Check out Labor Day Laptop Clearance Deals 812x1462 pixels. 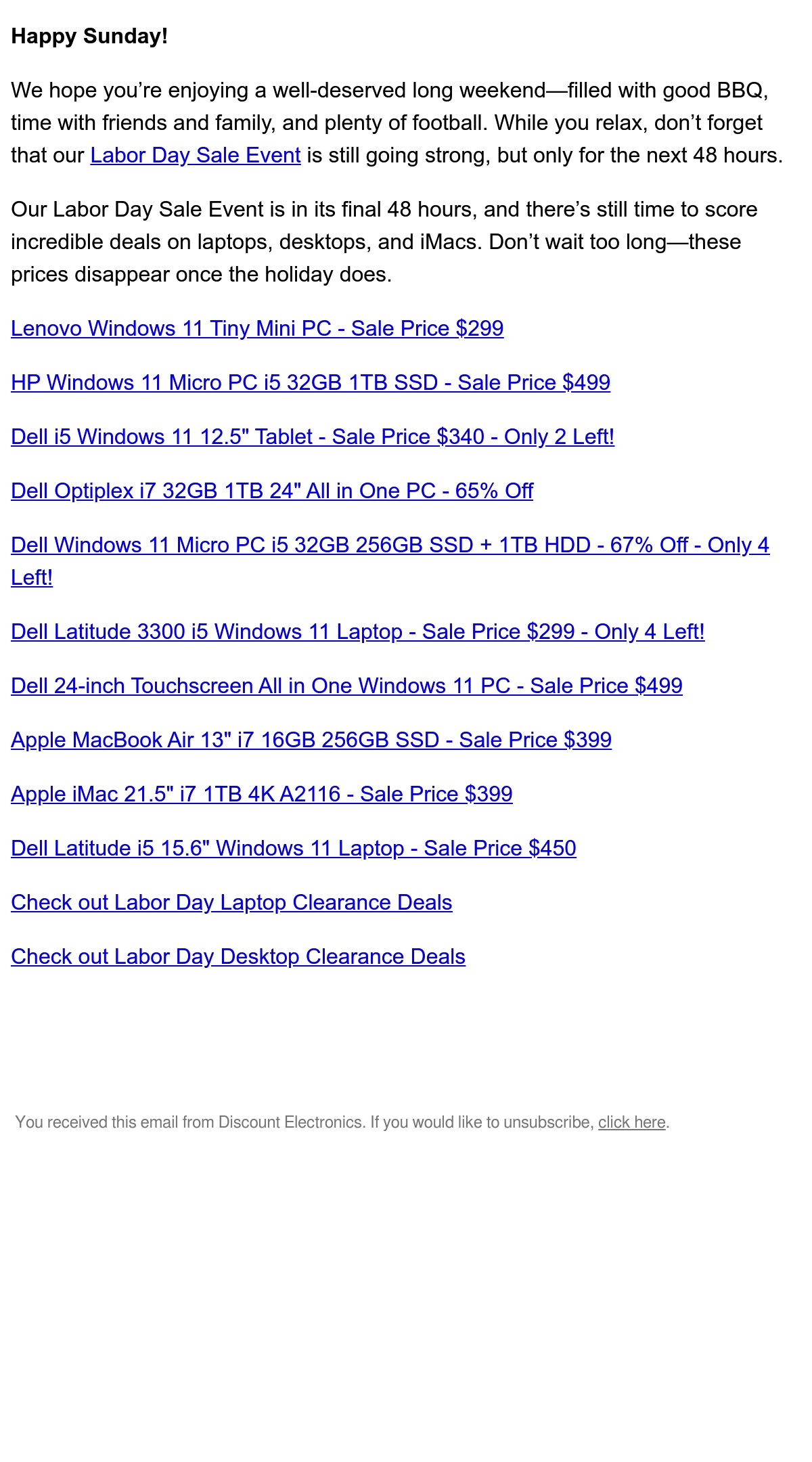coord(231,902)
